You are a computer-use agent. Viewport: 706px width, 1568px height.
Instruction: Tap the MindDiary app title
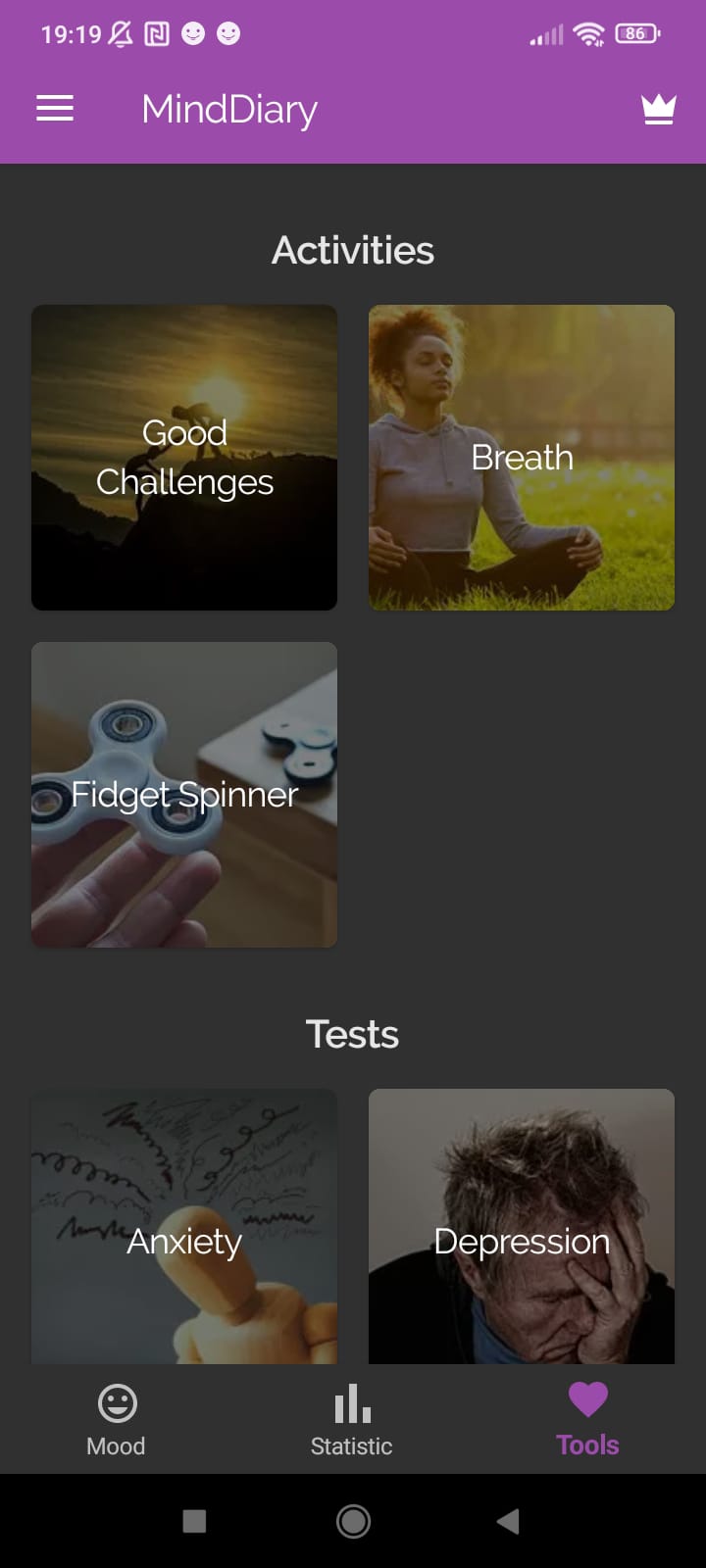pos(228,108)
